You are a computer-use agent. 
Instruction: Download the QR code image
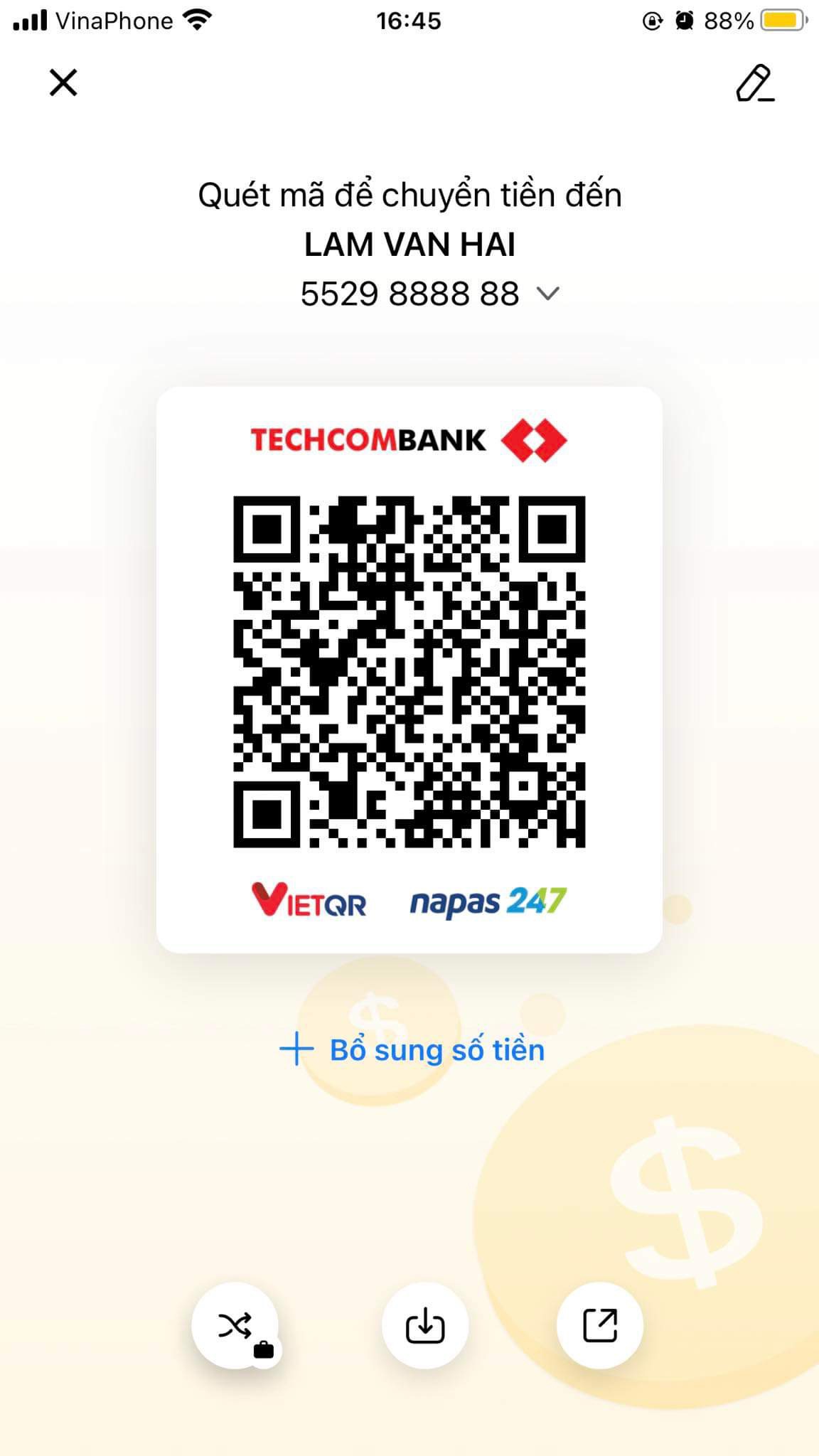[425, 1325]
